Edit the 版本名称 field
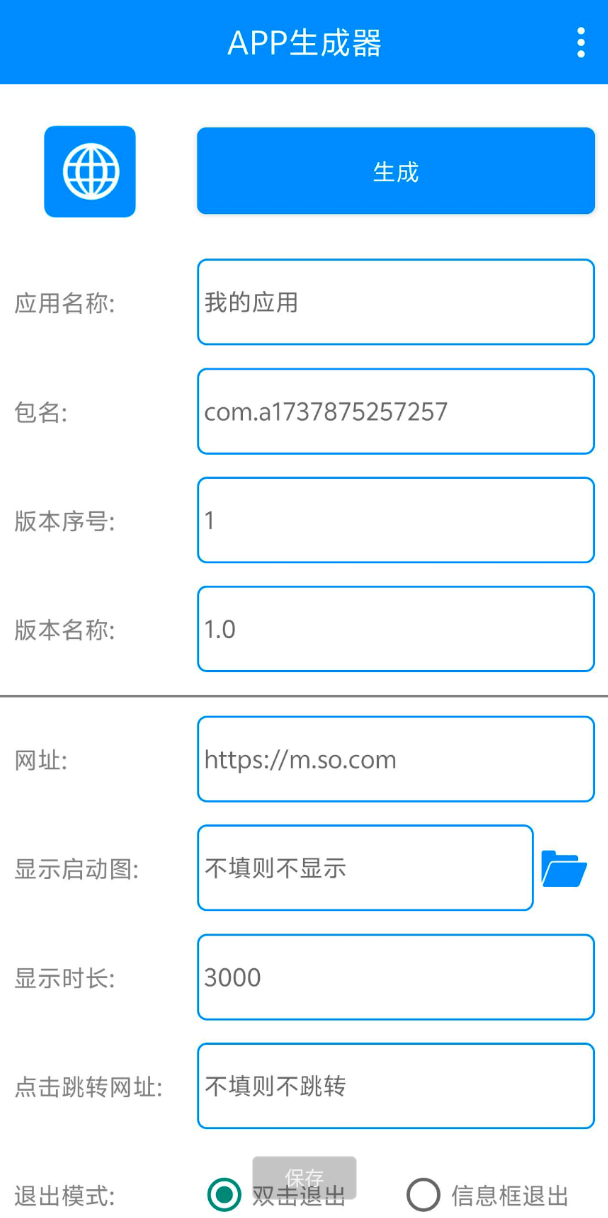The image size is (608, 1218). coord(396,629)
